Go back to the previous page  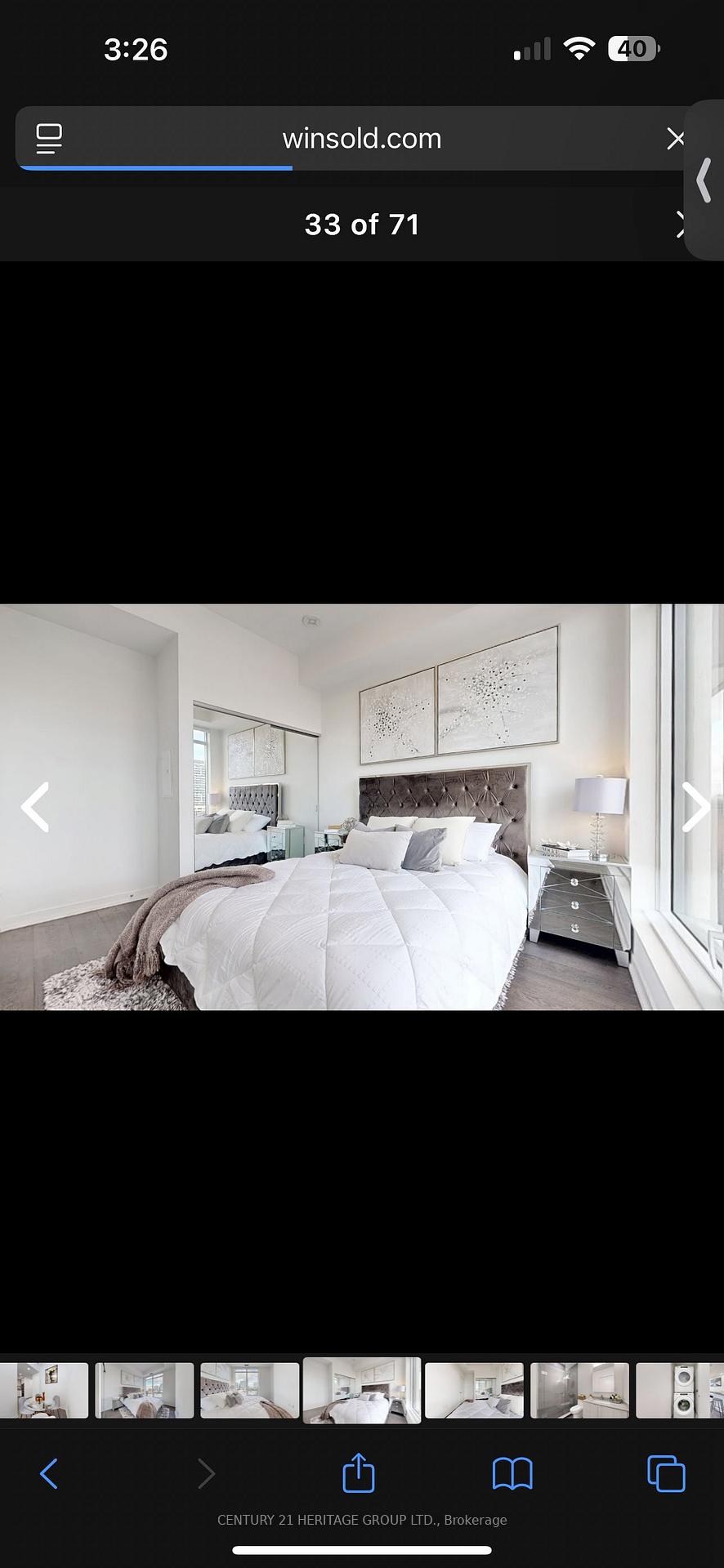coord(49,1474)
